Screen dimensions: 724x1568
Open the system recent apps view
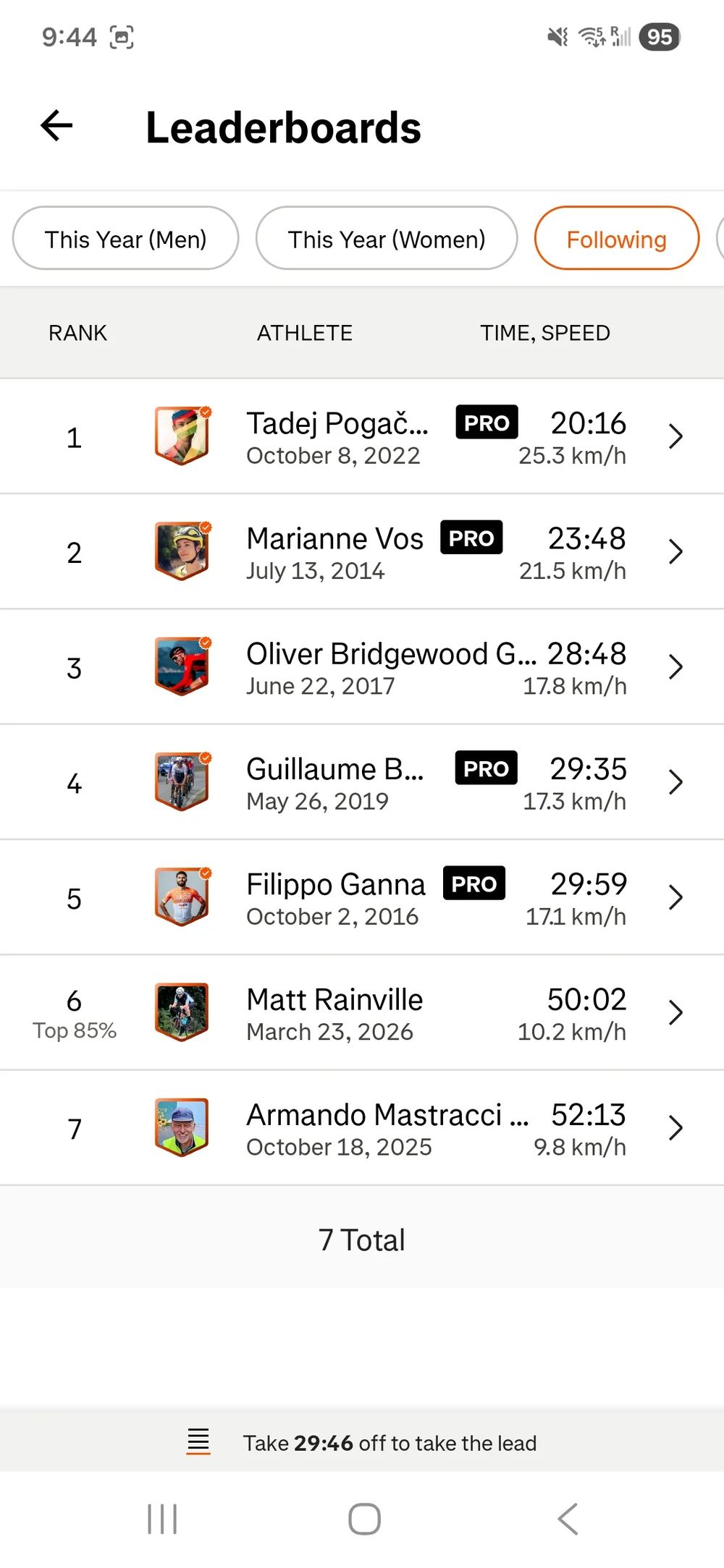click(162, 1519)
